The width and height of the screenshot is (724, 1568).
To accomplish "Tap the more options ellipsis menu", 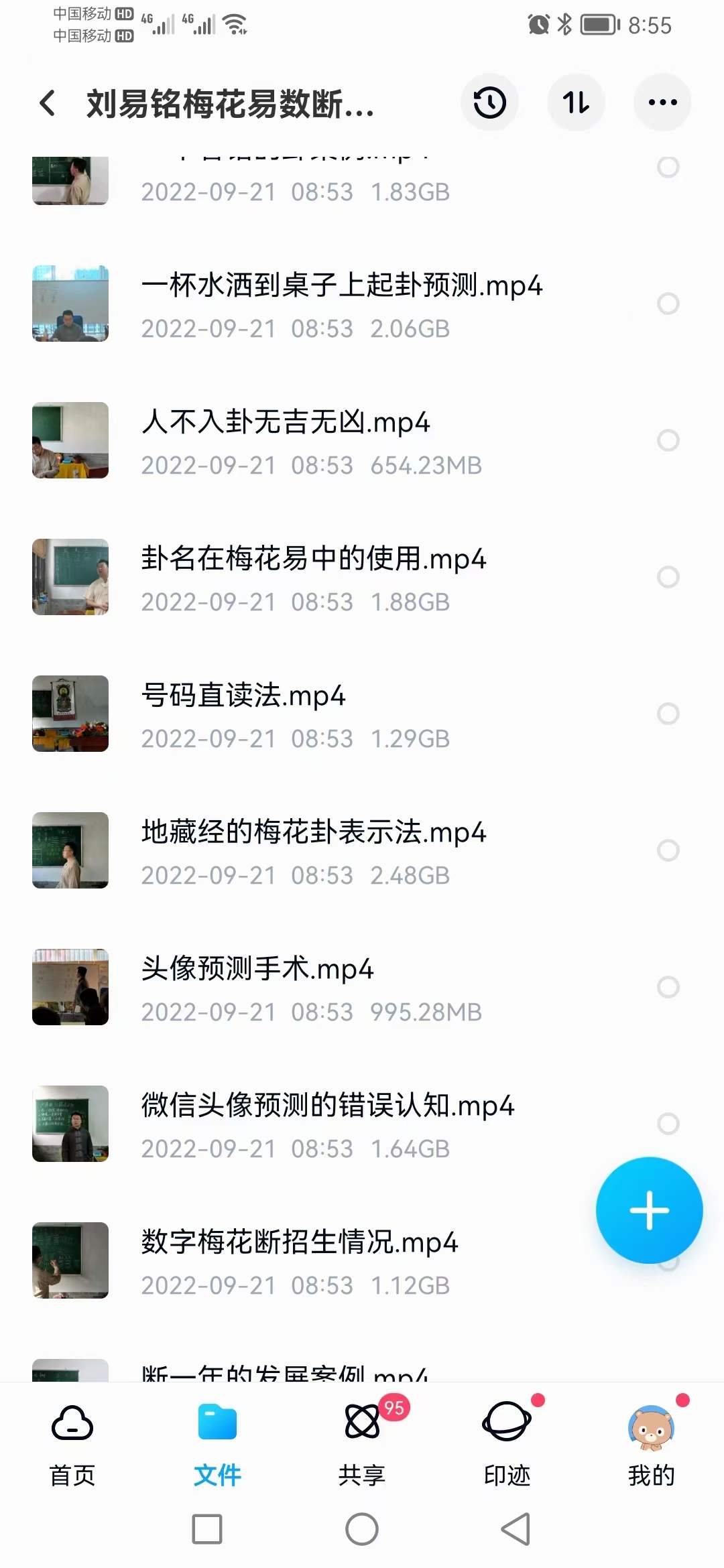I will 662,102.
